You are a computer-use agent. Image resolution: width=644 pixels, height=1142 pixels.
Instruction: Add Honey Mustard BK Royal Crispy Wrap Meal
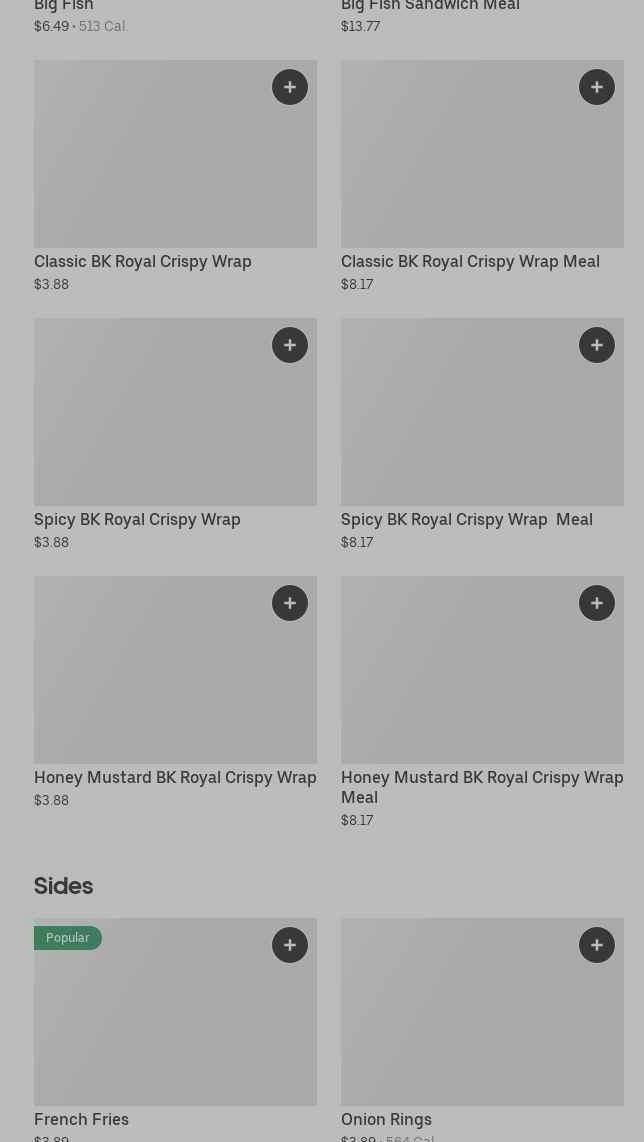[x=597, y=603]
